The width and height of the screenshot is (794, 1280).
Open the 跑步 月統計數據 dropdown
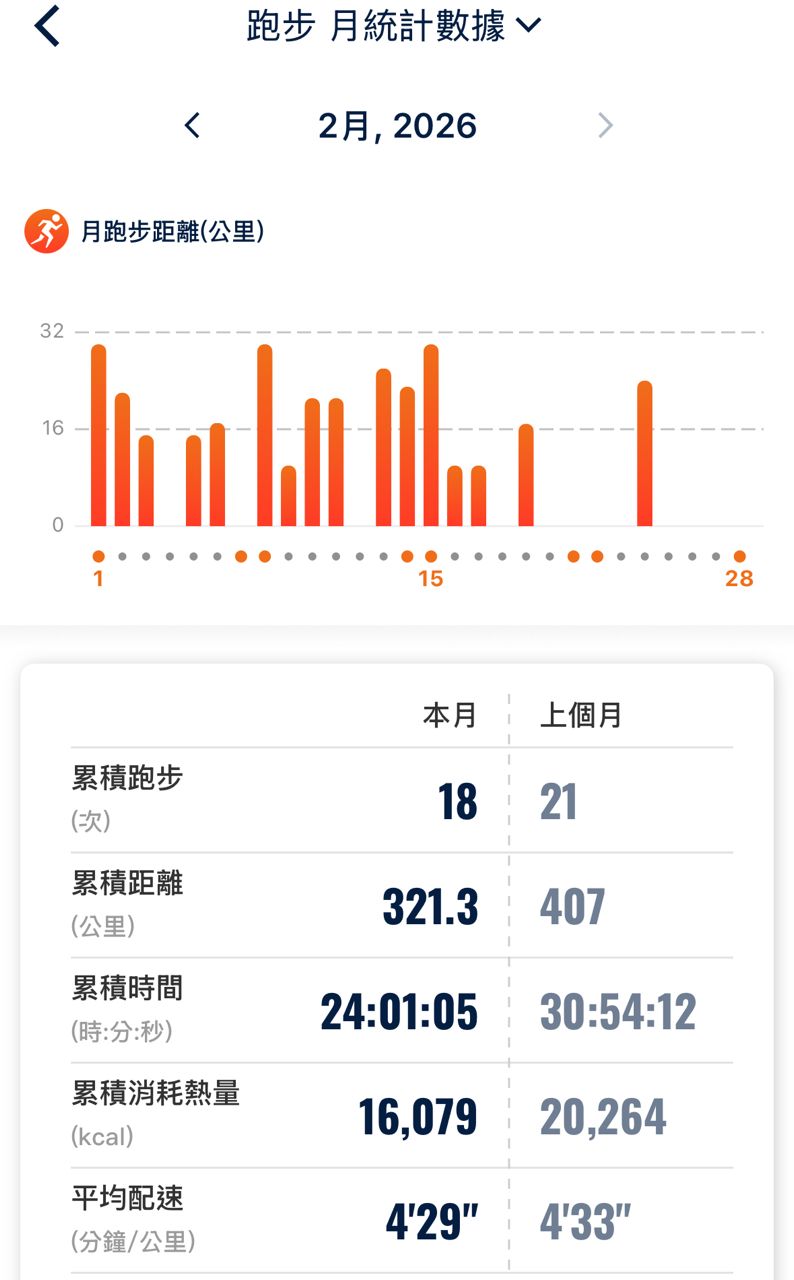point(394,26)
